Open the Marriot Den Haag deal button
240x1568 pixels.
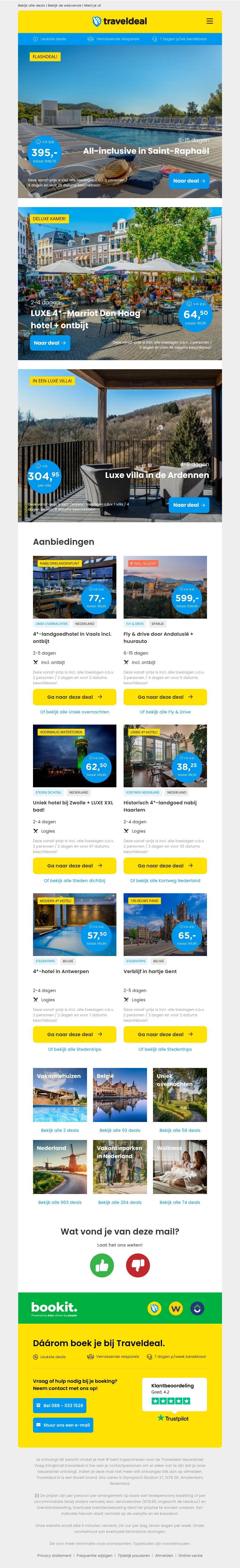(50, 343)
